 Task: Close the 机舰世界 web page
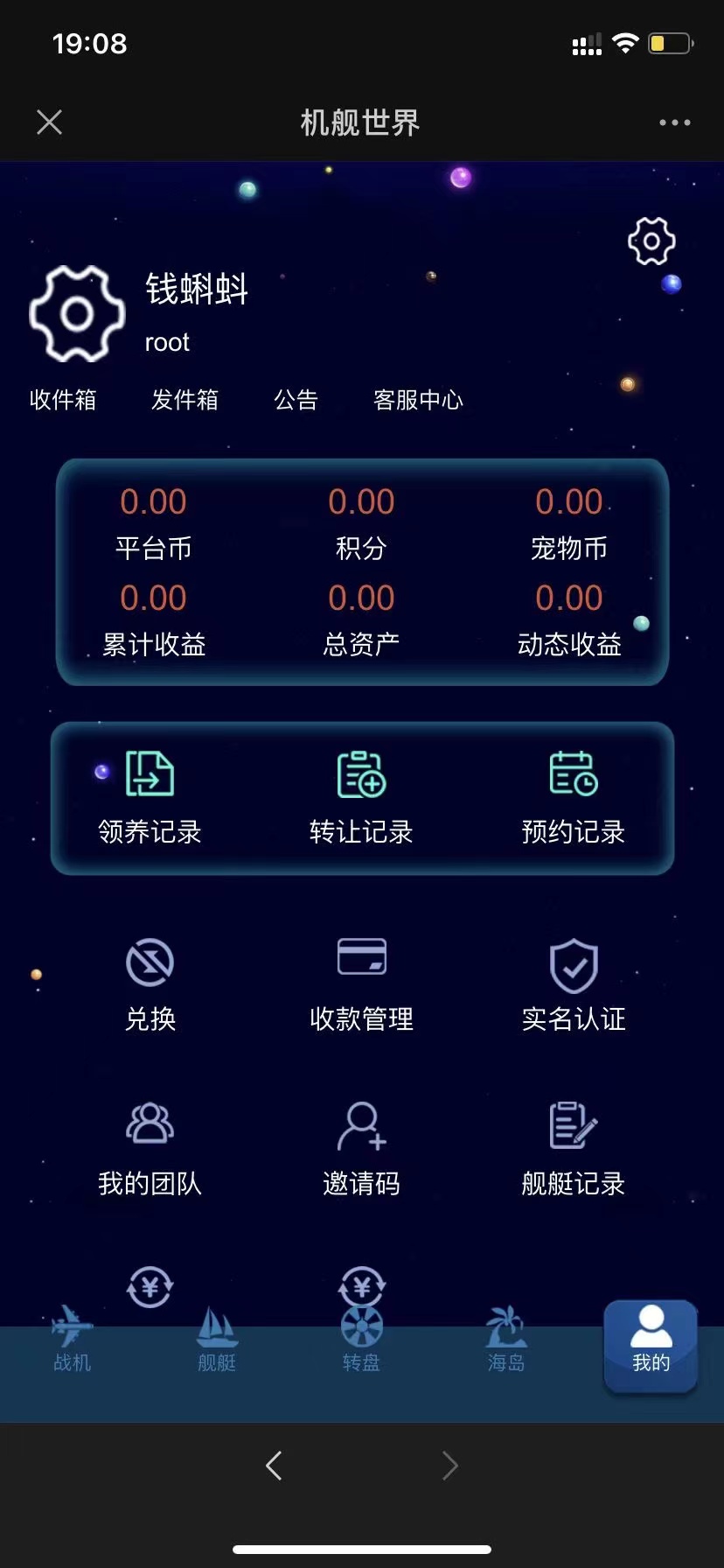(x=50, y=122)
